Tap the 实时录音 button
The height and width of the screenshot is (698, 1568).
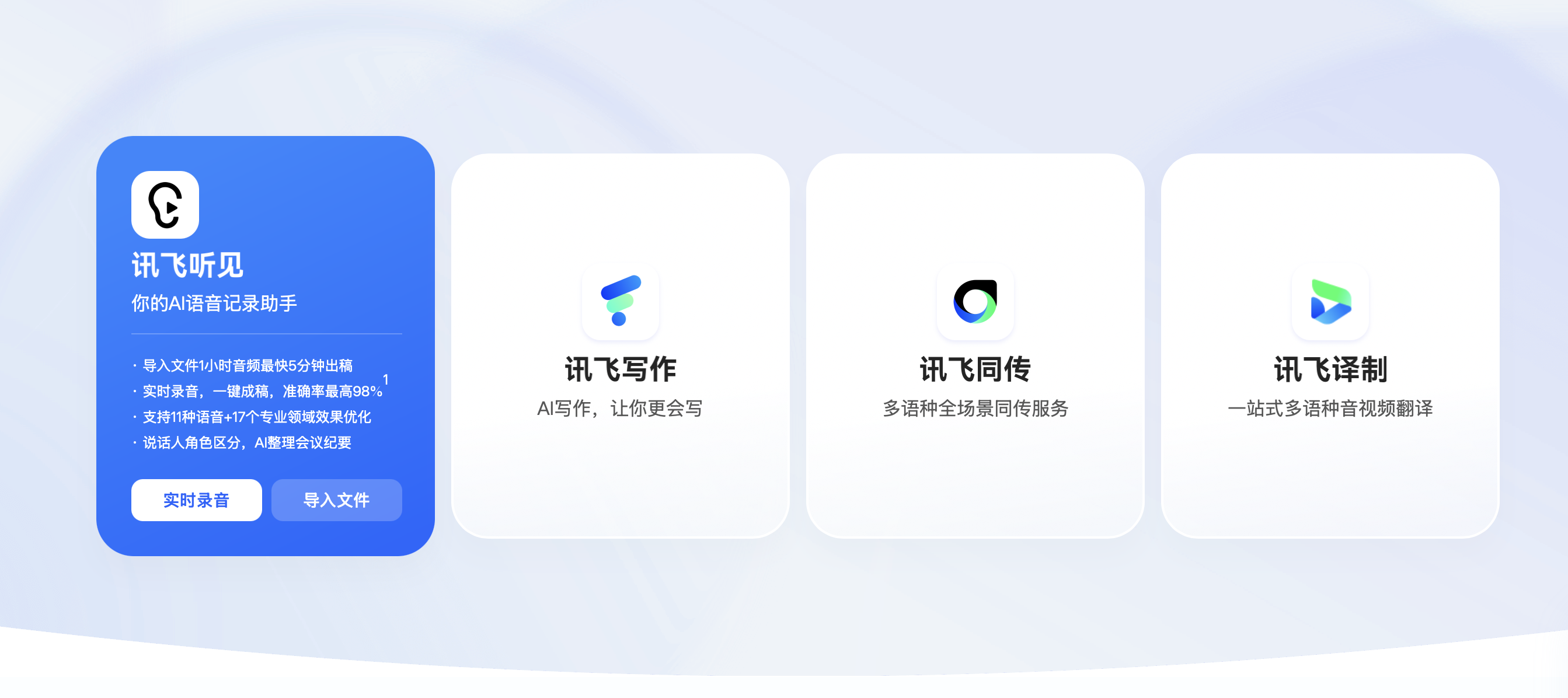pyautogui.click(x=197, y=500)
